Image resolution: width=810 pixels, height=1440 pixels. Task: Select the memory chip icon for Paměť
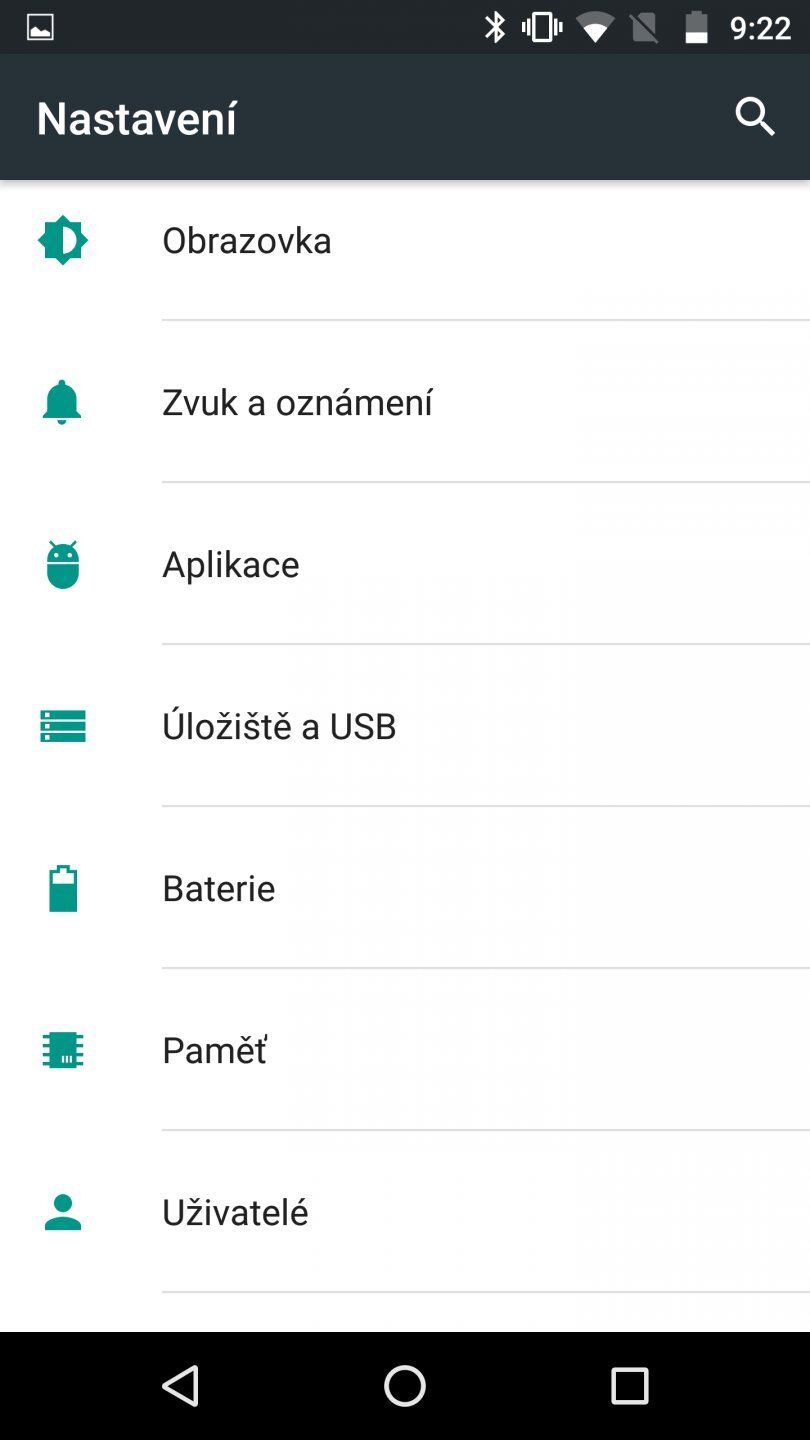coord(63,1050)
